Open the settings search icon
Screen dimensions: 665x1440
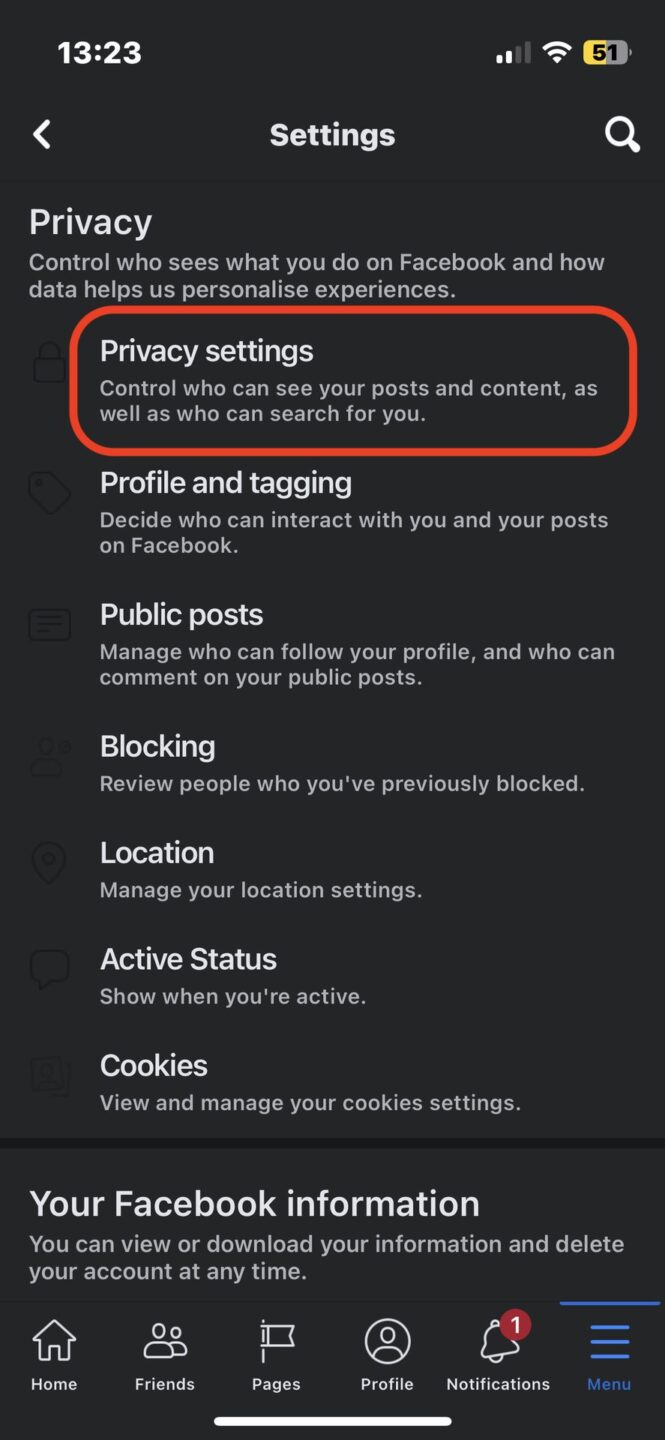click(622, 135)
